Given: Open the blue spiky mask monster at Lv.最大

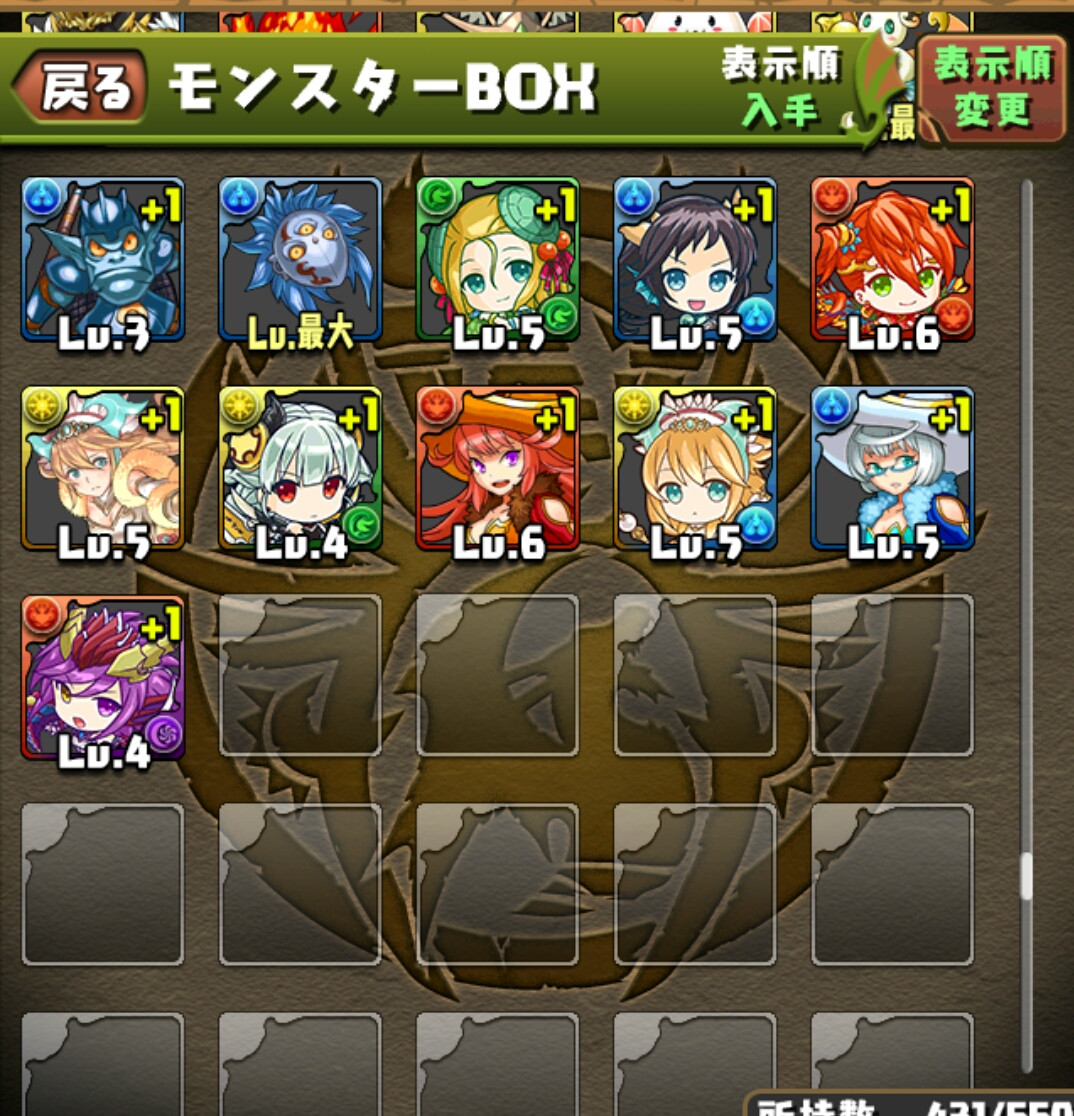Looking at the screenshot, I should (x=300, y=260).
